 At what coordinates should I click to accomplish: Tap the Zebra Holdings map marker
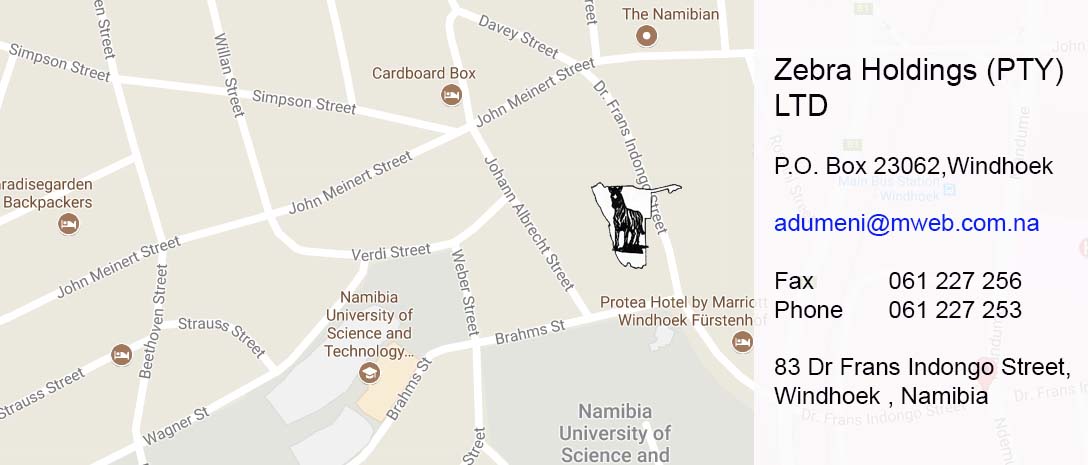(x=629, y=225)
